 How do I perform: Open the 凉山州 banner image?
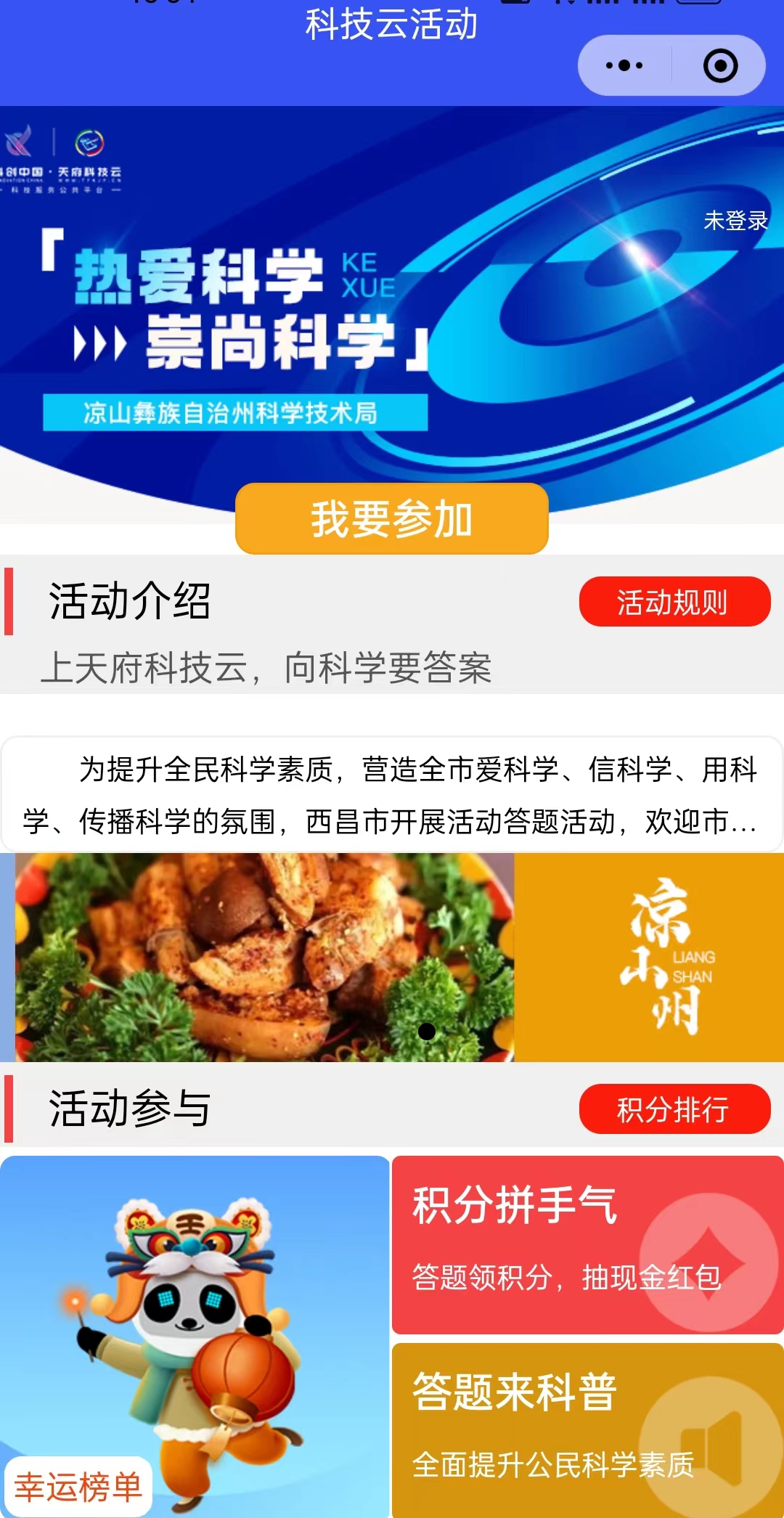click(392, 957)
